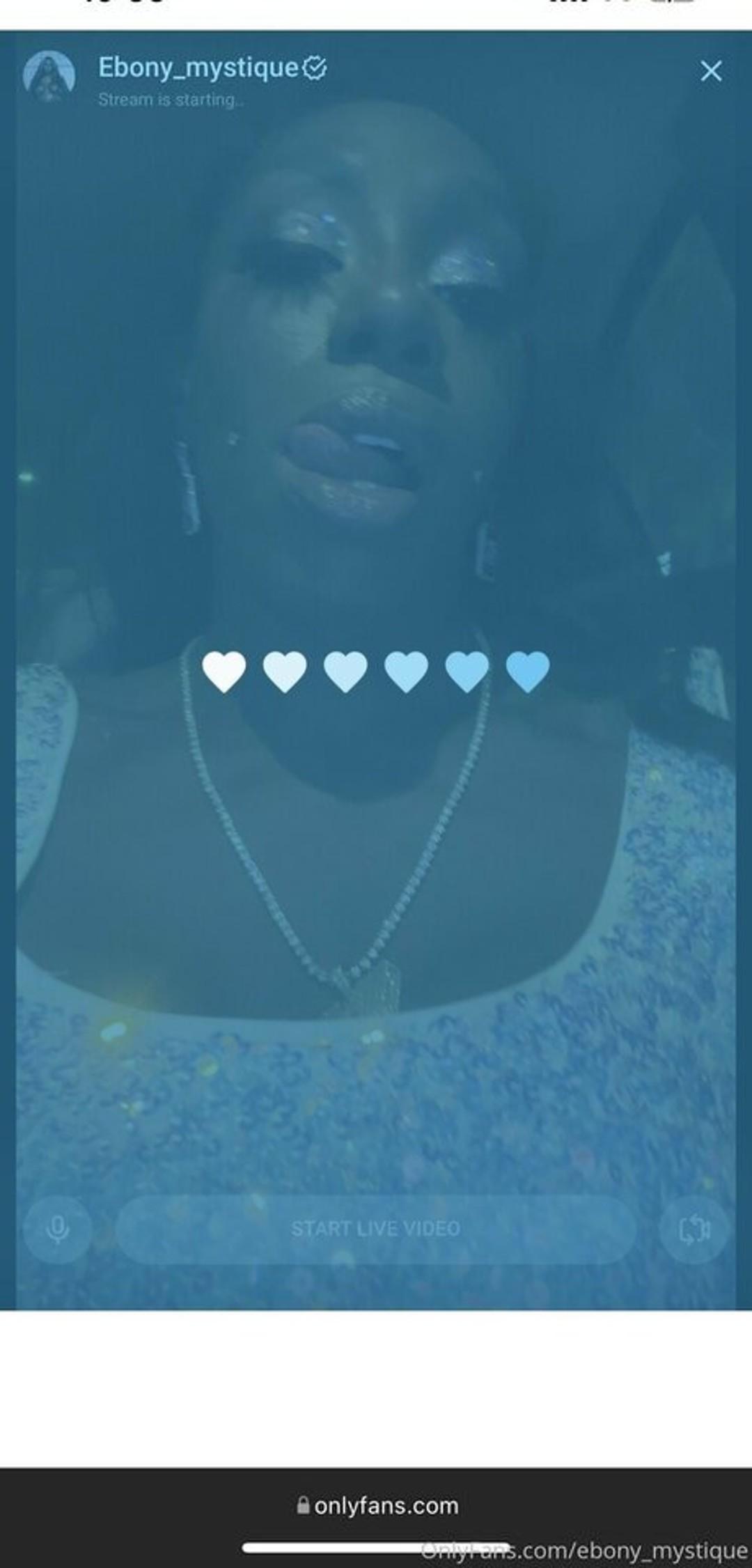Image resolution: width=752 pixels, height=1568 pixels.
Task: Switch the camera with flip icon
Action: [x=694, y=1229]
